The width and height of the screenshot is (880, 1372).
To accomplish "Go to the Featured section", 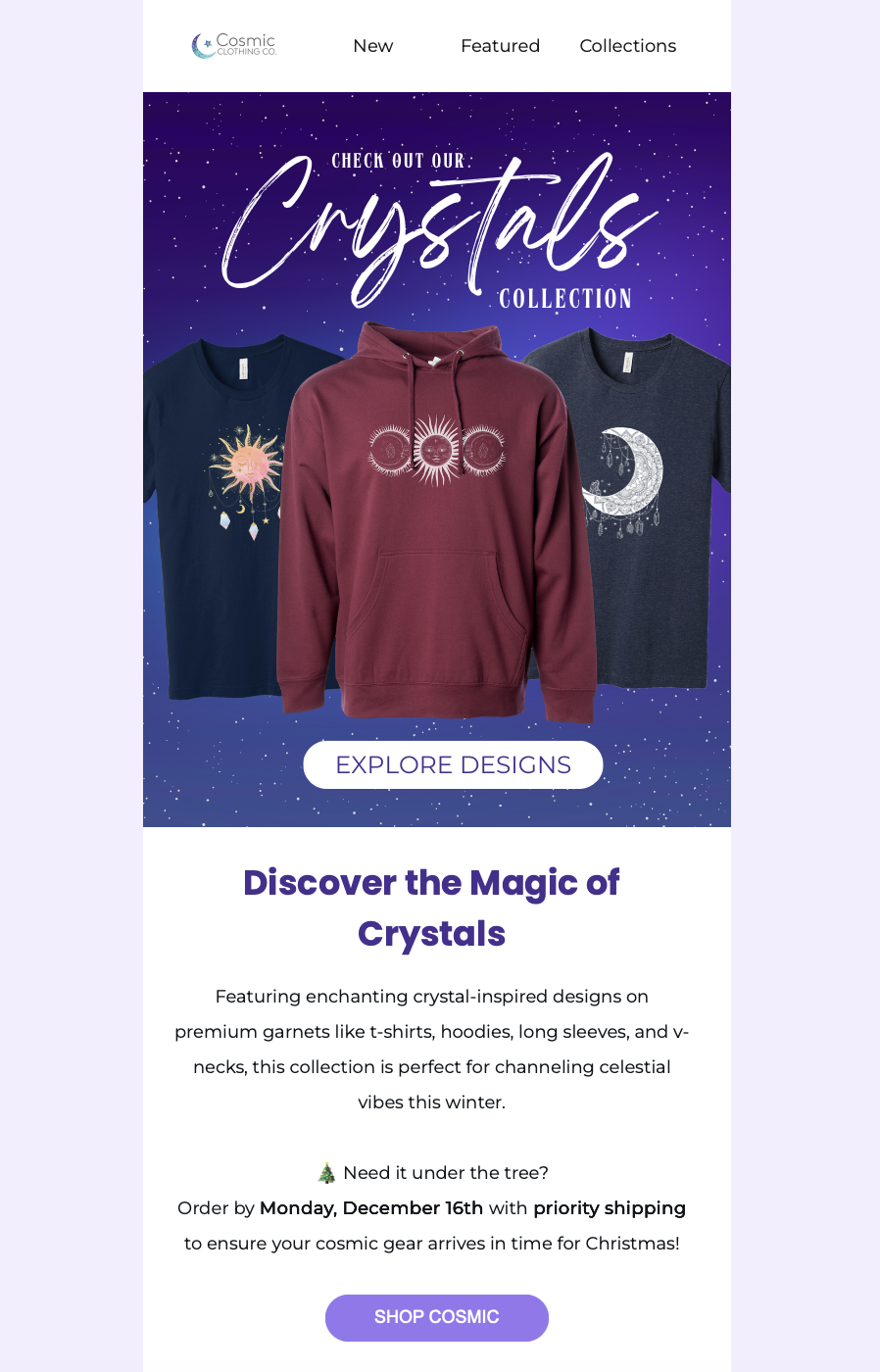I will 500,46.
